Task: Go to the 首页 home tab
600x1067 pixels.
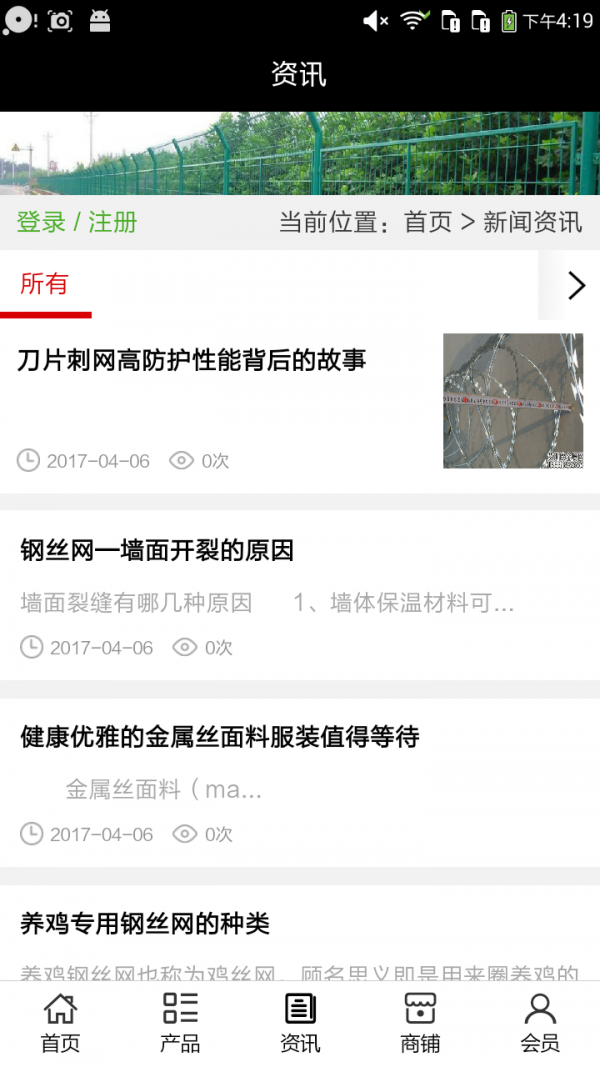Action: point(60,1023)
